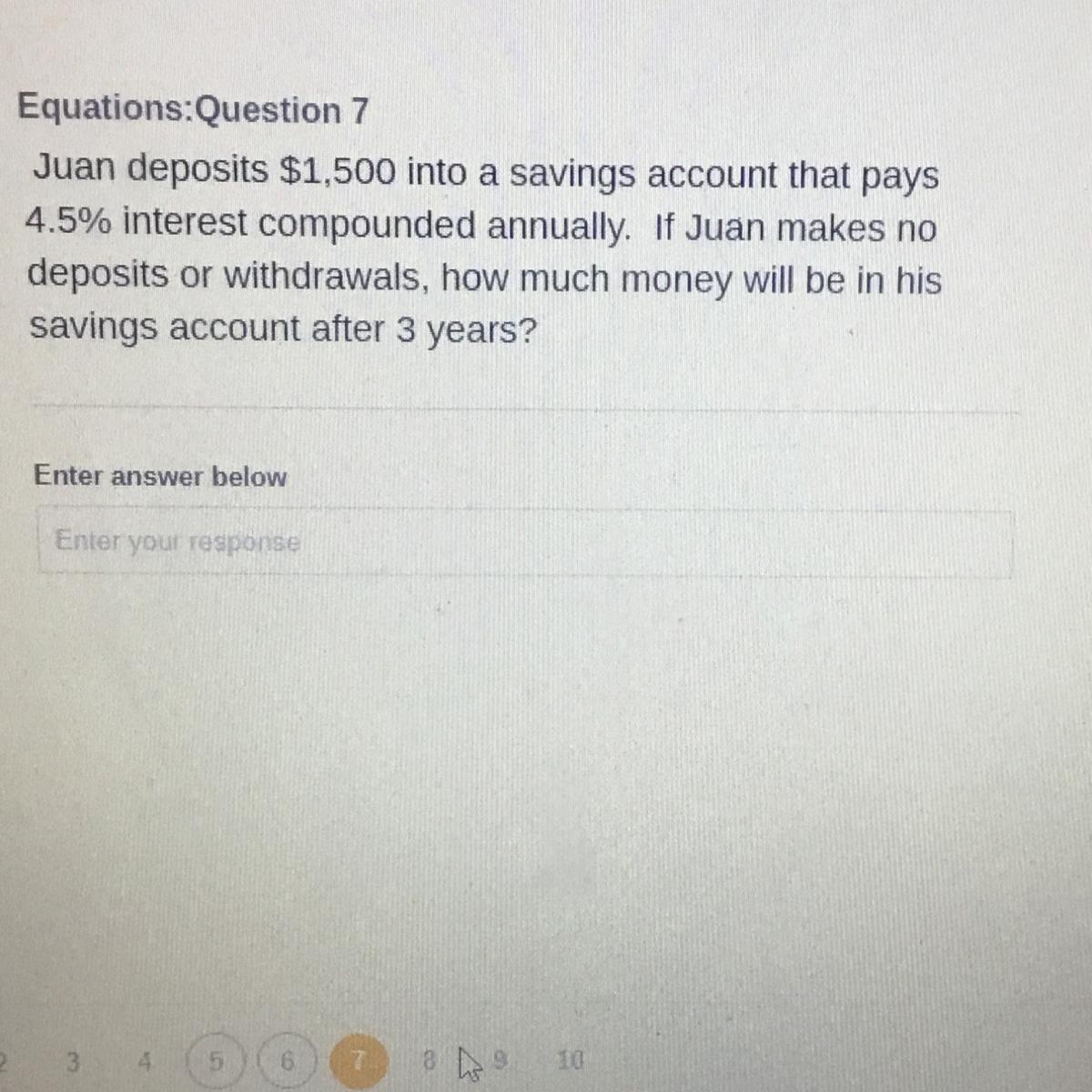Skip ahead to question 10
Screen dimensions: 1092x1092
click(571, 1061)
